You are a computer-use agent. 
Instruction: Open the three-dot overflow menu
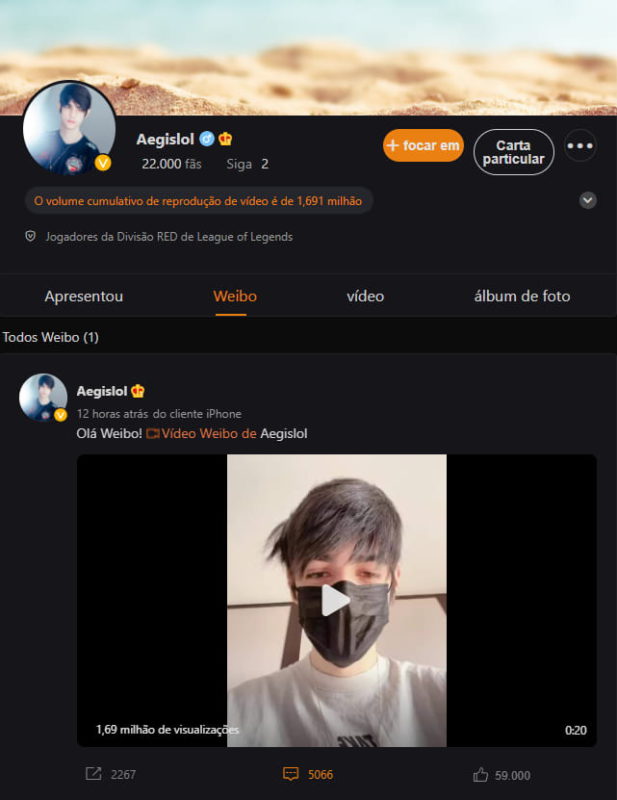pyautogui.click(x=580, y=146)
